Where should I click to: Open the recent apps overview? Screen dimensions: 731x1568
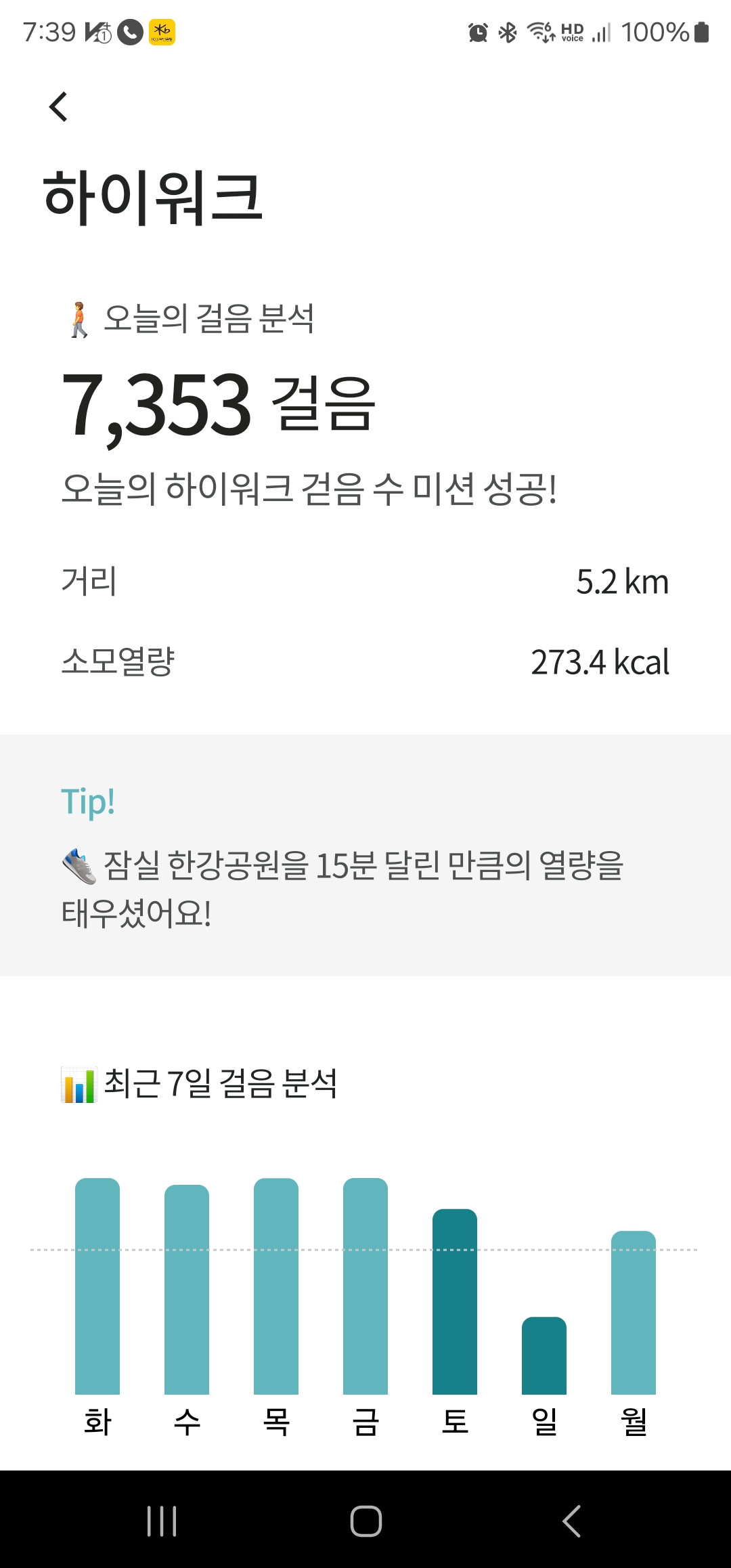pyautogui.click(x=162, y=1521)
